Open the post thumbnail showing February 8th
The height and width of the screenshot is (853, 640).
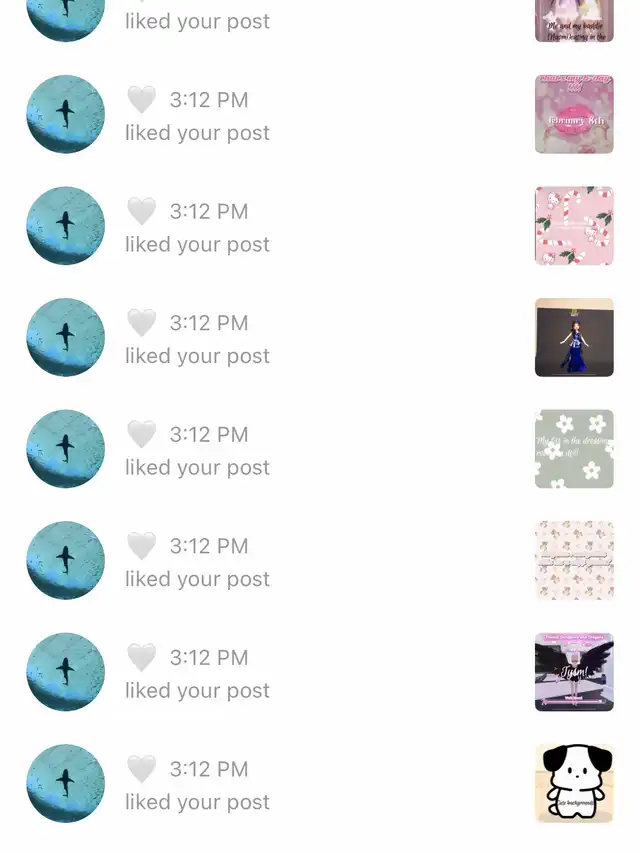[x=574, y=114]
